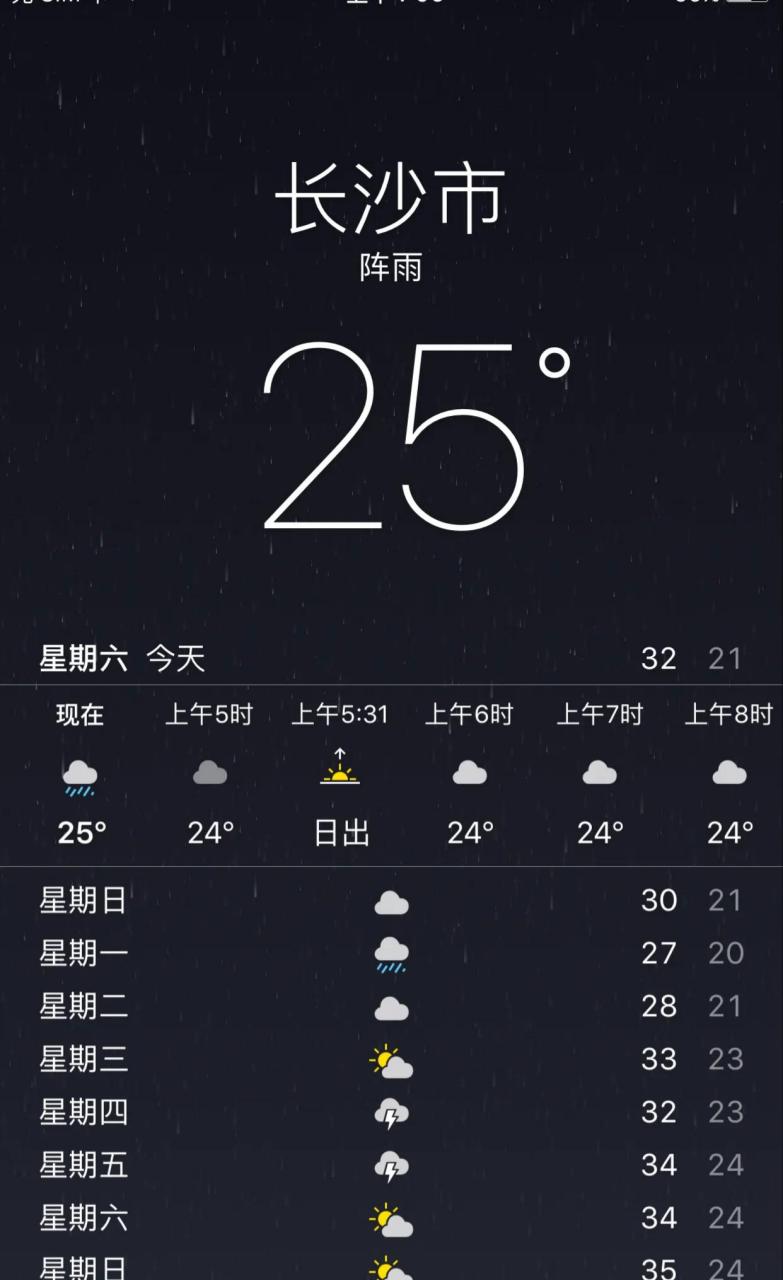
Task: Tap the sun-and-cloud icon on the 星期六 row
Action: point(393,1218)
